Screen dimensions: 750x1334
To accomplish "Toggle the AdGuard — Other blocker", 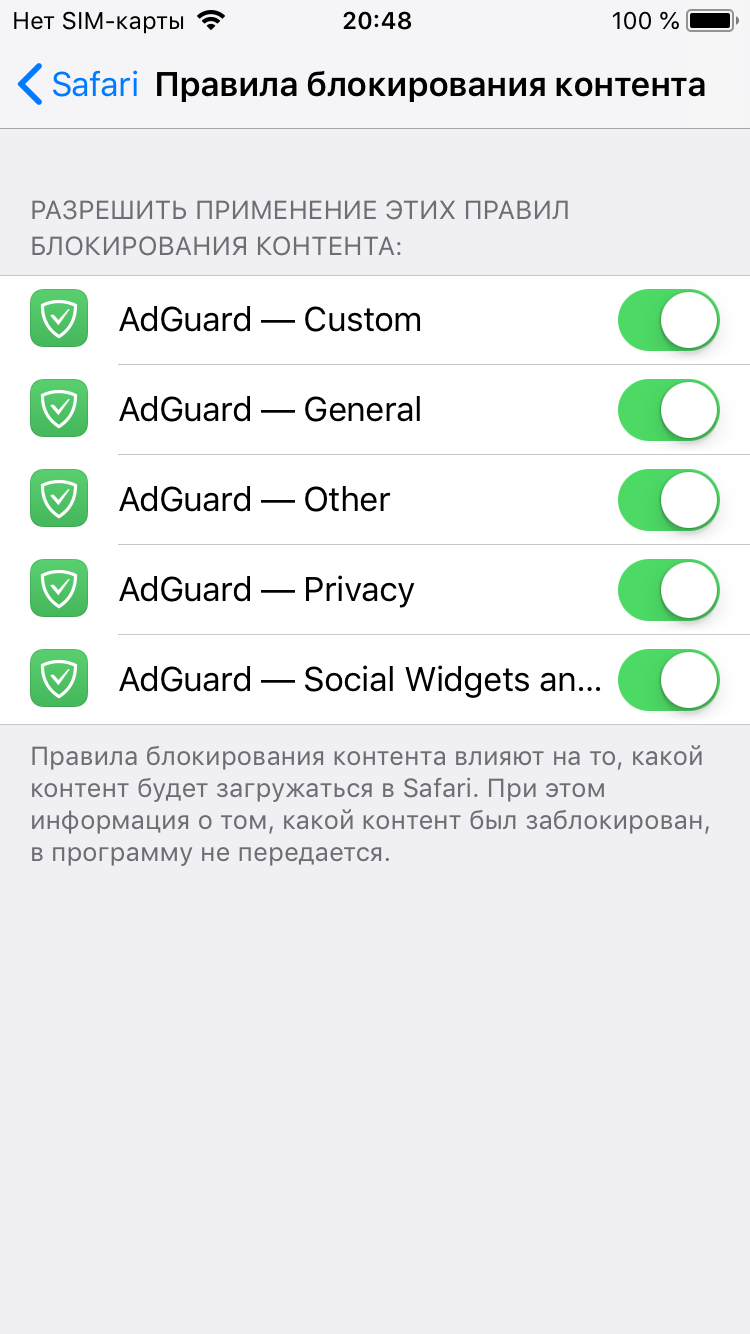I will (669, 500).
